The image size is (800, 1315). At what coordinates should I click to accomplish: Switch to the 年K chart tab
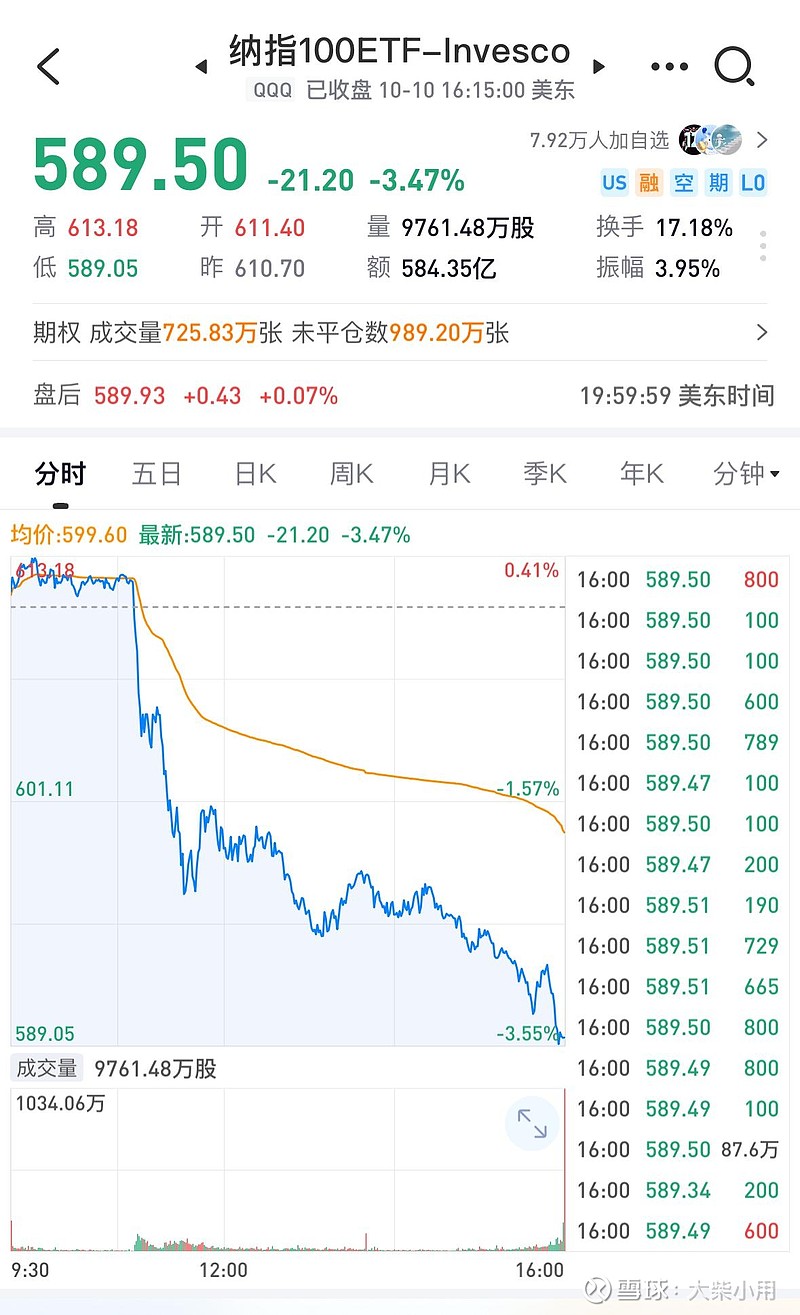pyautogui.click(x=642, y=474)
